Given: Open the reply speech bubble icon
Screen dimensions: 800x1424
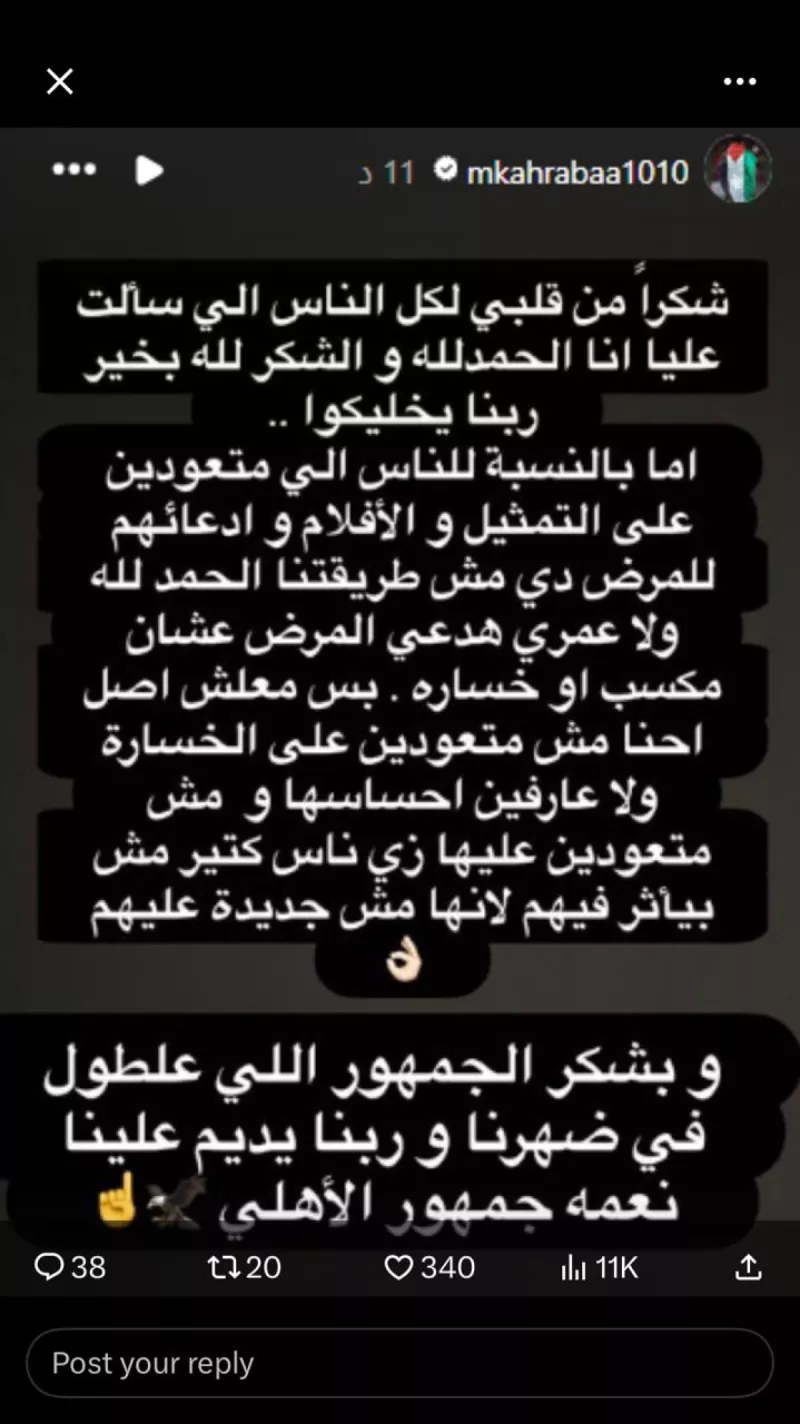Looking at the screenshot, I should point(49,1267).
